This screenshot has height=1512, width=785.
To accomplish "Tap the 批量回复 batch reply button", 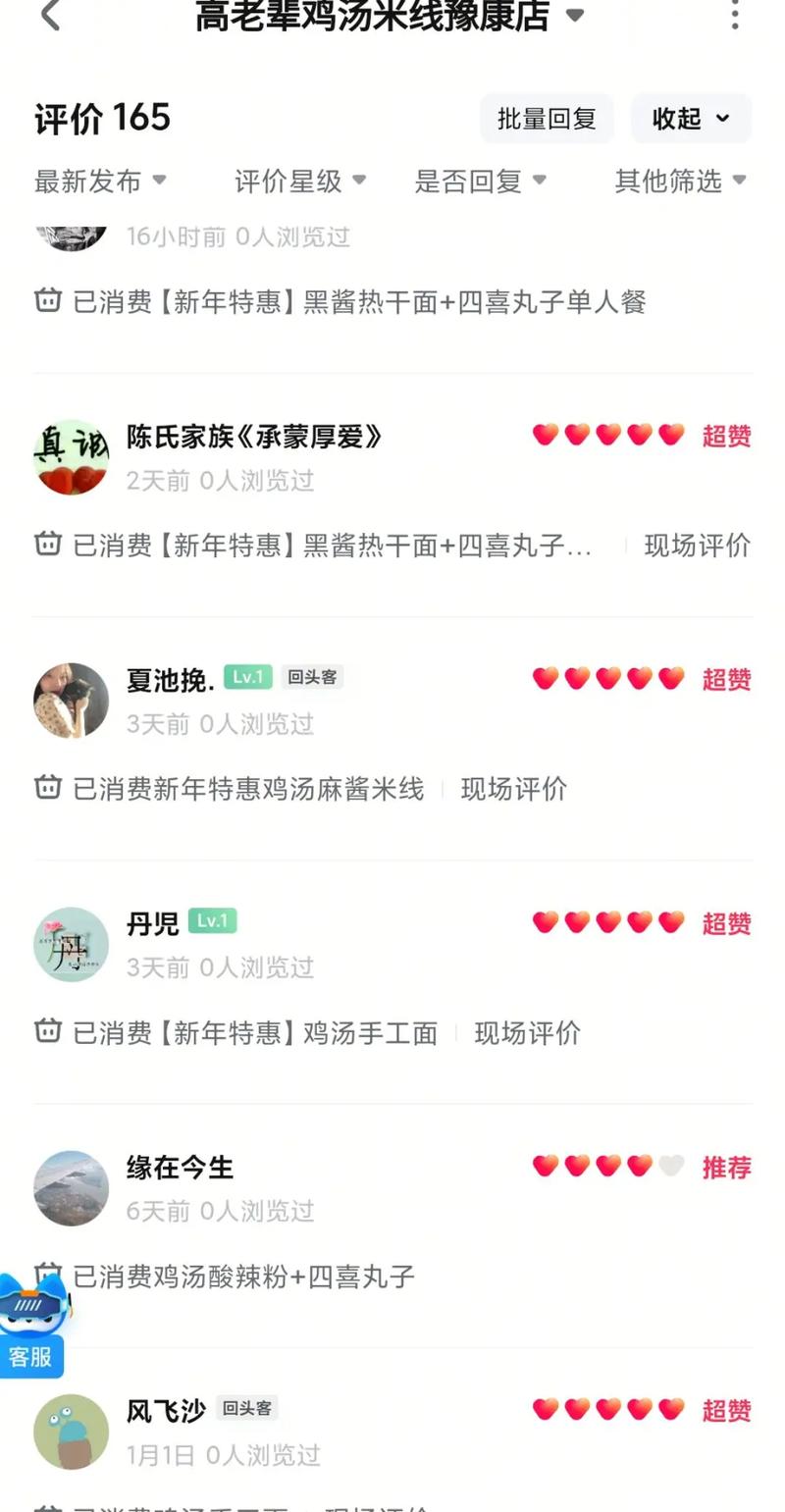I will tap(547, 118).
